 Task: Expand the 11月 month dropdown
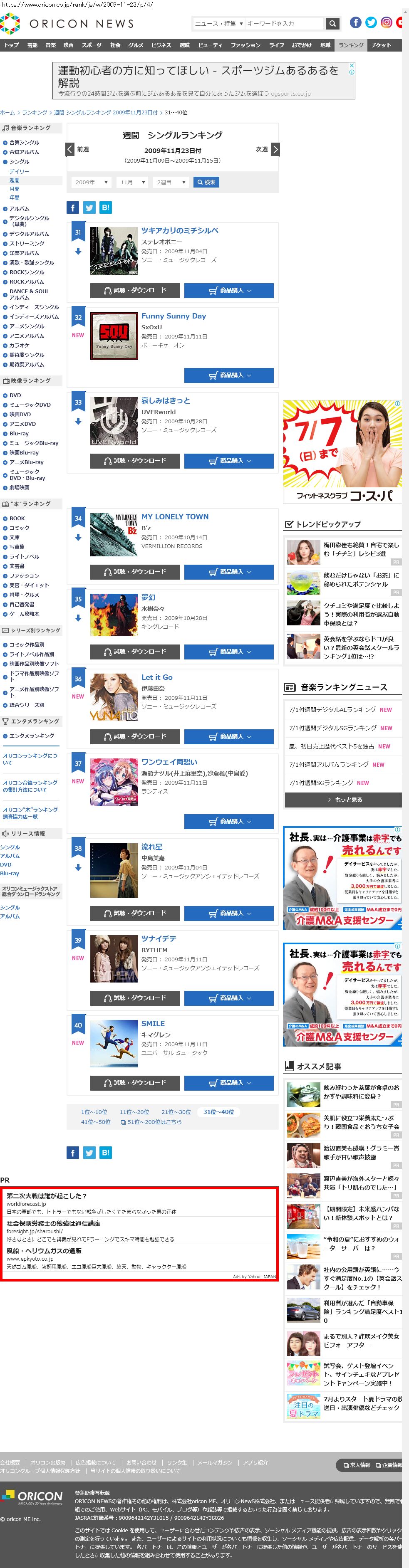pyautogui.click(x=132, y=182)
